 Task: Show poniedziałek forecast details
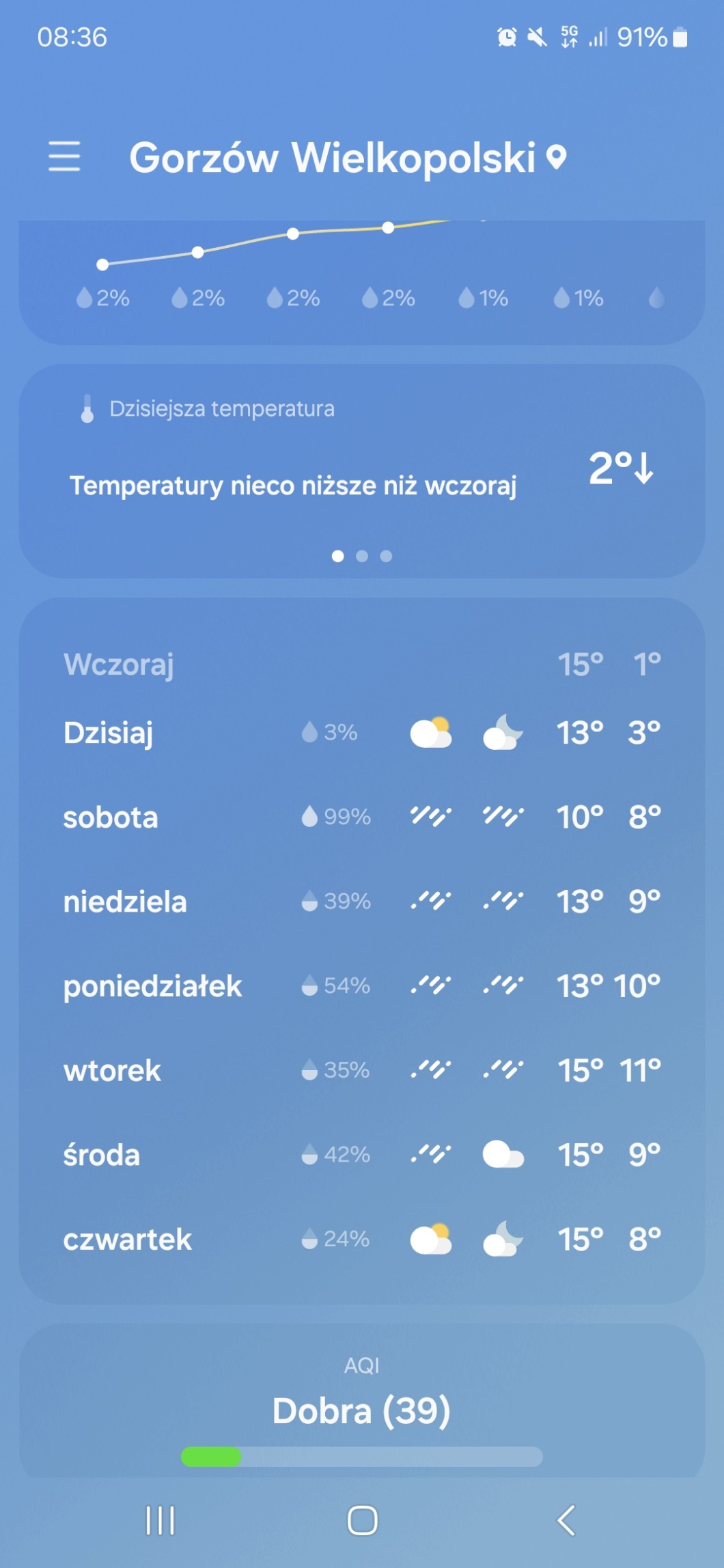pos(361,985)
